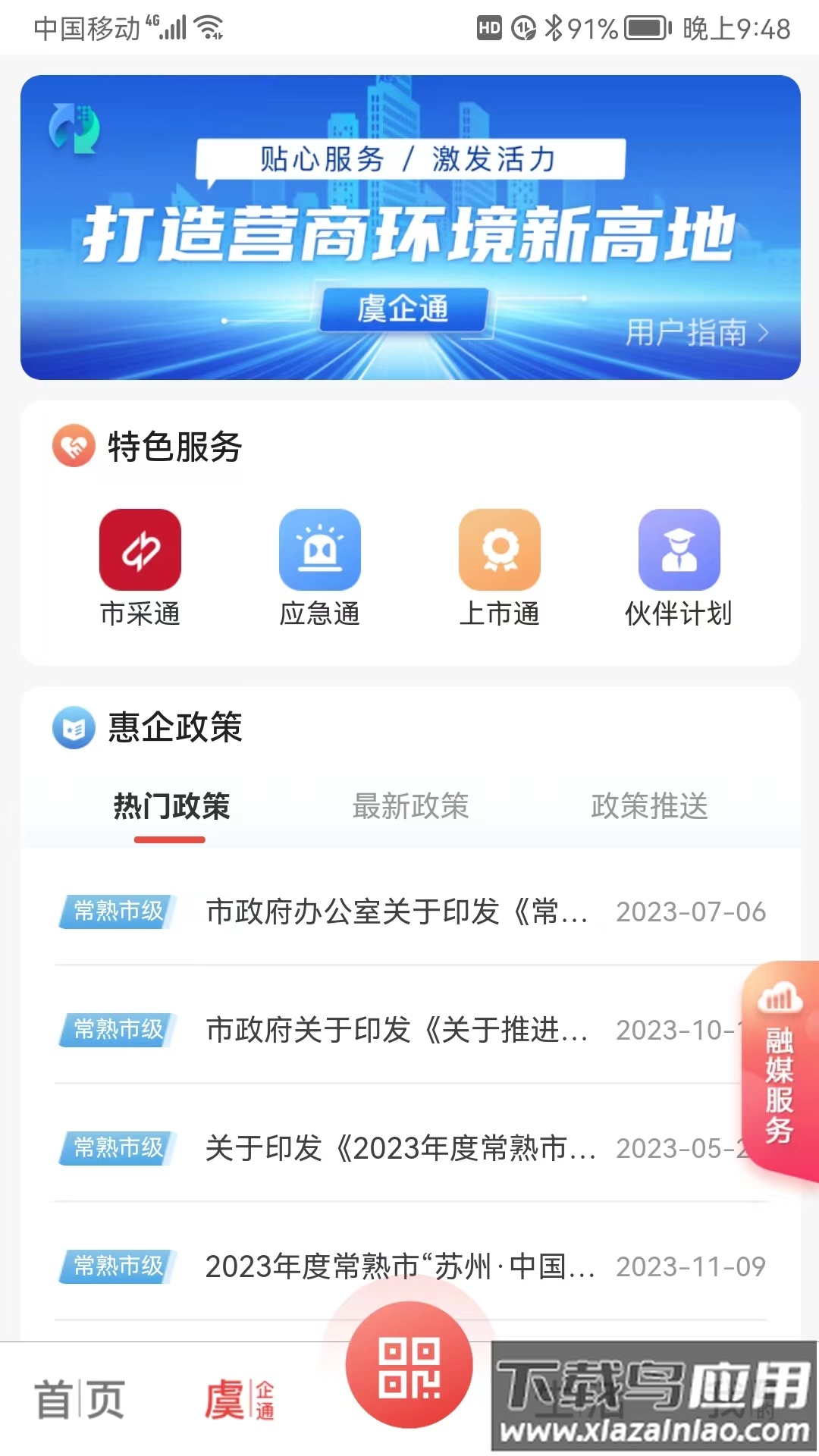Viewport: 819px width, 1456px height.
Task: Switch to the 最新政策 tab
Action: point(410,806)
